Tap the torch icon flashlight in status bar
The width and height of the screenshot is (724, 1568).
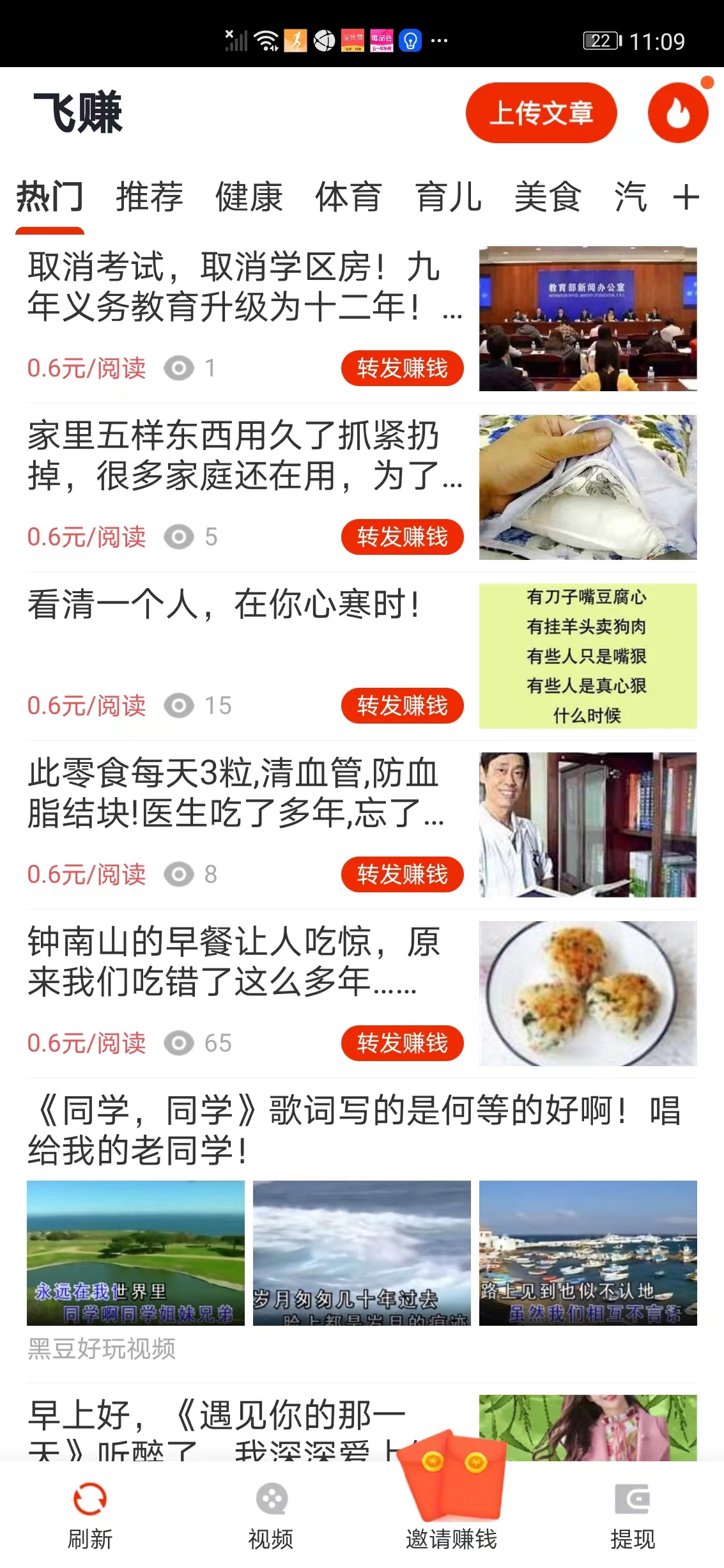click(410, 40)
